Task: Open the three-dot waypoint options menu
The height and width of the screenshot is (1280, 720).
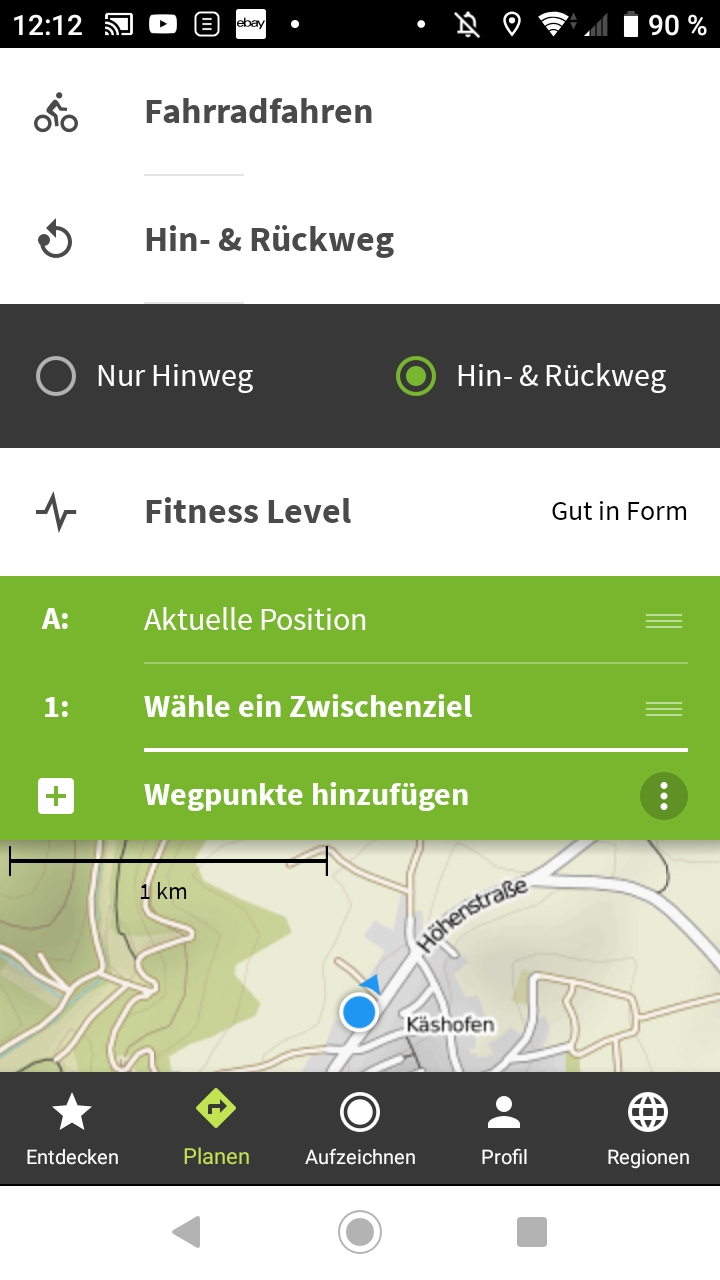Action: (x=664, y=796)
